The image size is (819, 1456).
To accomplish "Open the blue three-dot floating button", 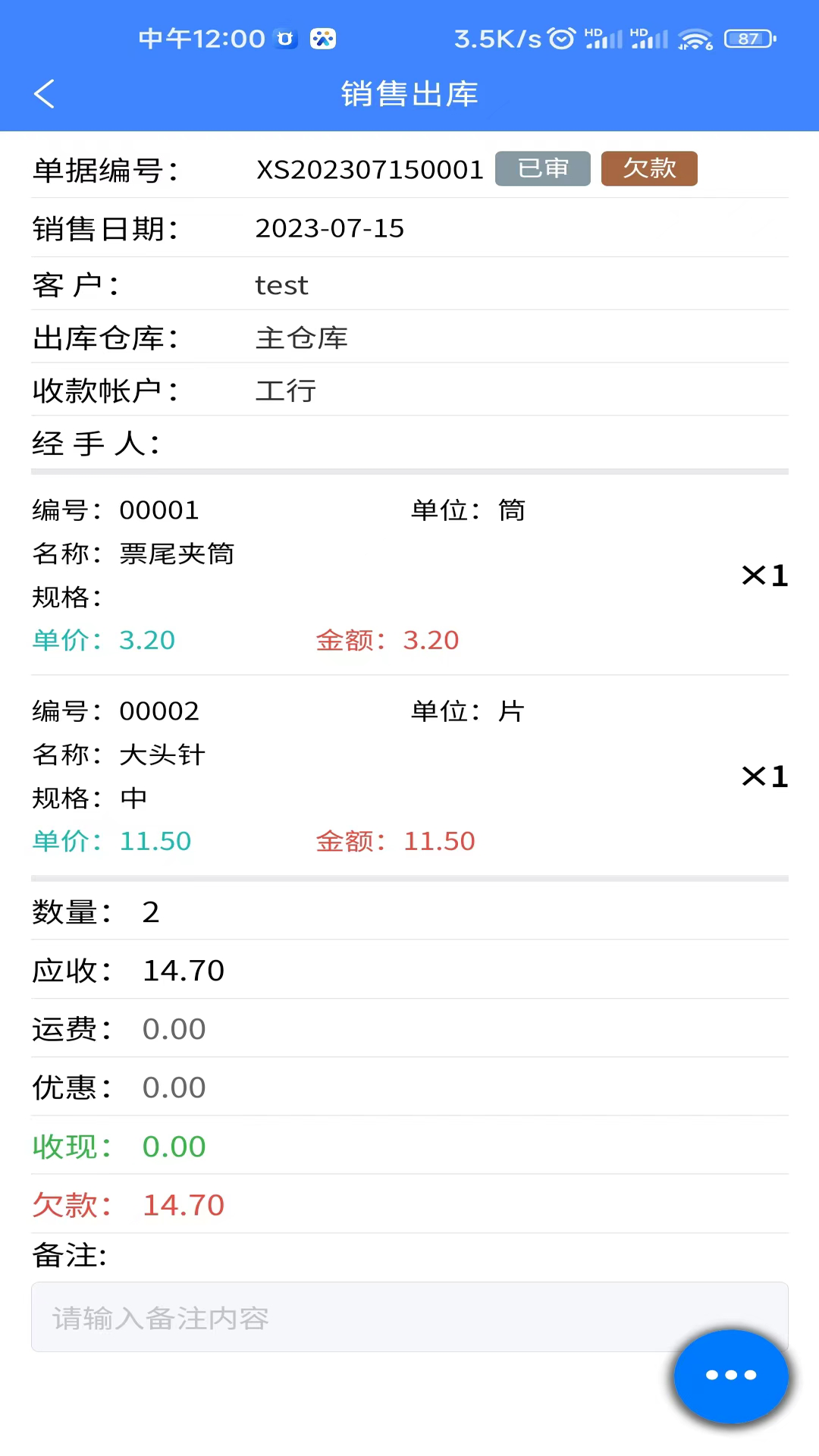I will pyautogui.click(x=731, y=1376).
